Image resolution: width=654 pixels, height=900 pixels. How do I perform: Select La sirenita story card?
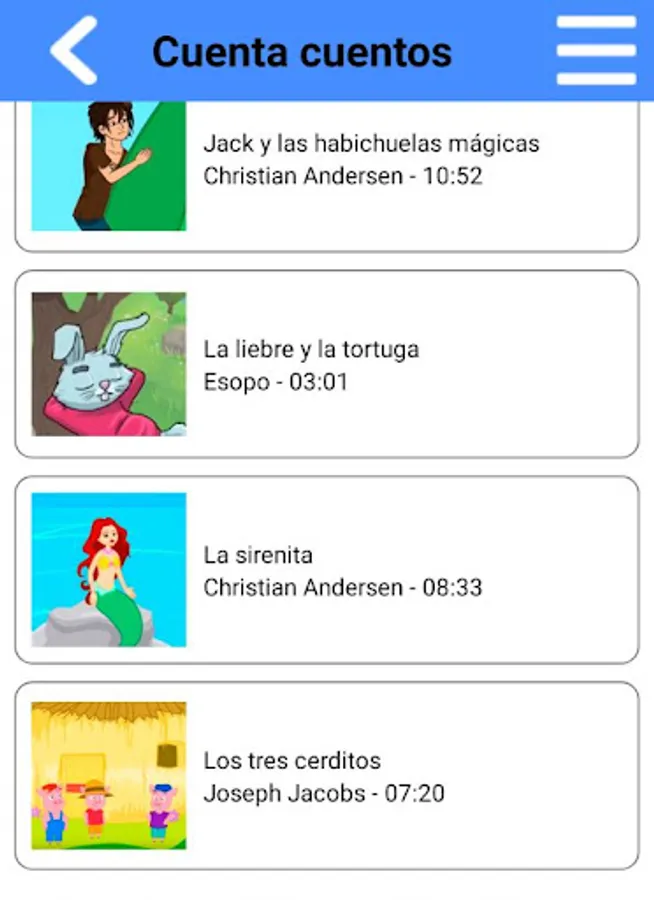pos(327,570)
